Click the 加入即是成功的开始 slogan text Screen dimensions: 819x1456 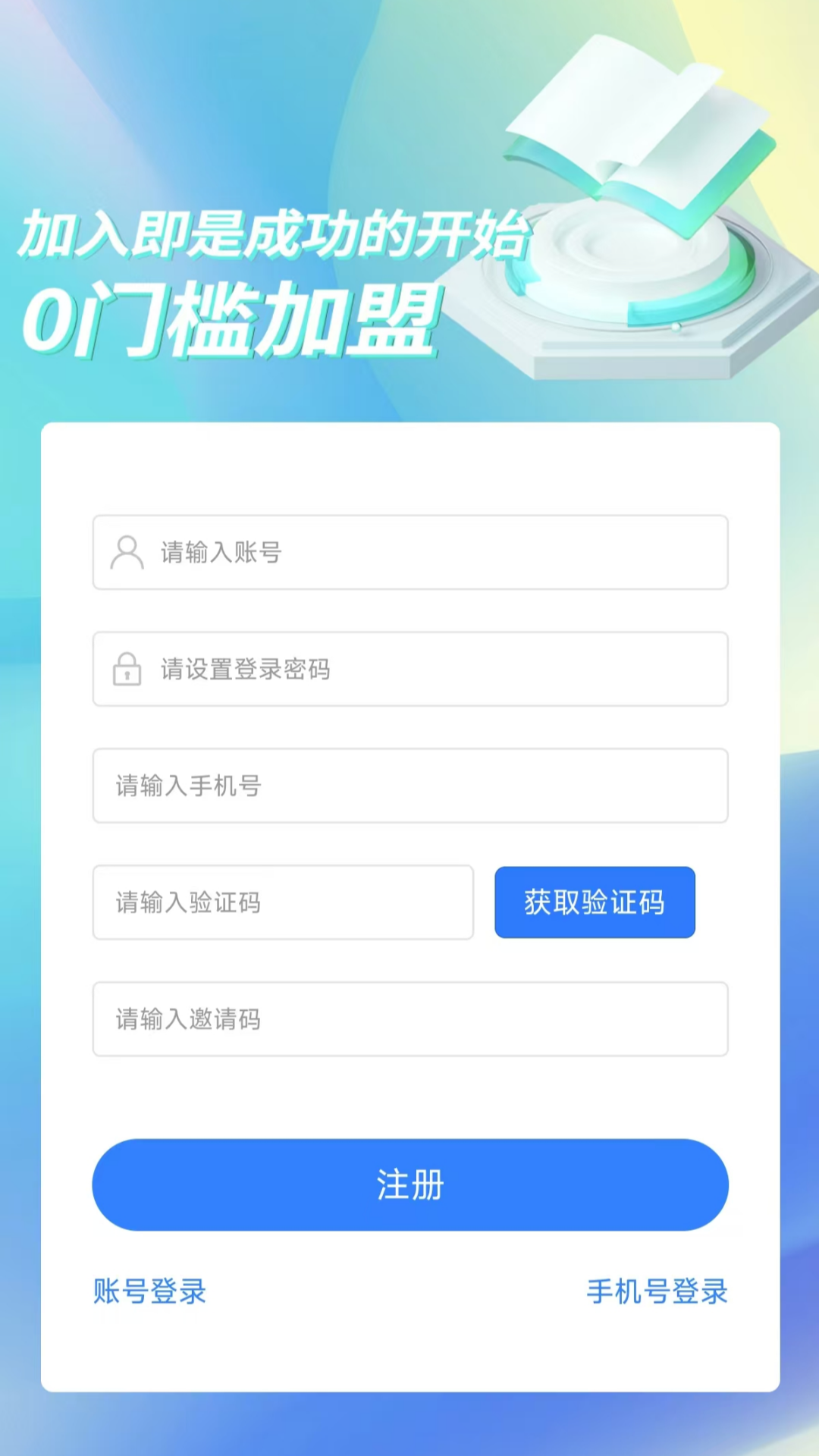277,237
